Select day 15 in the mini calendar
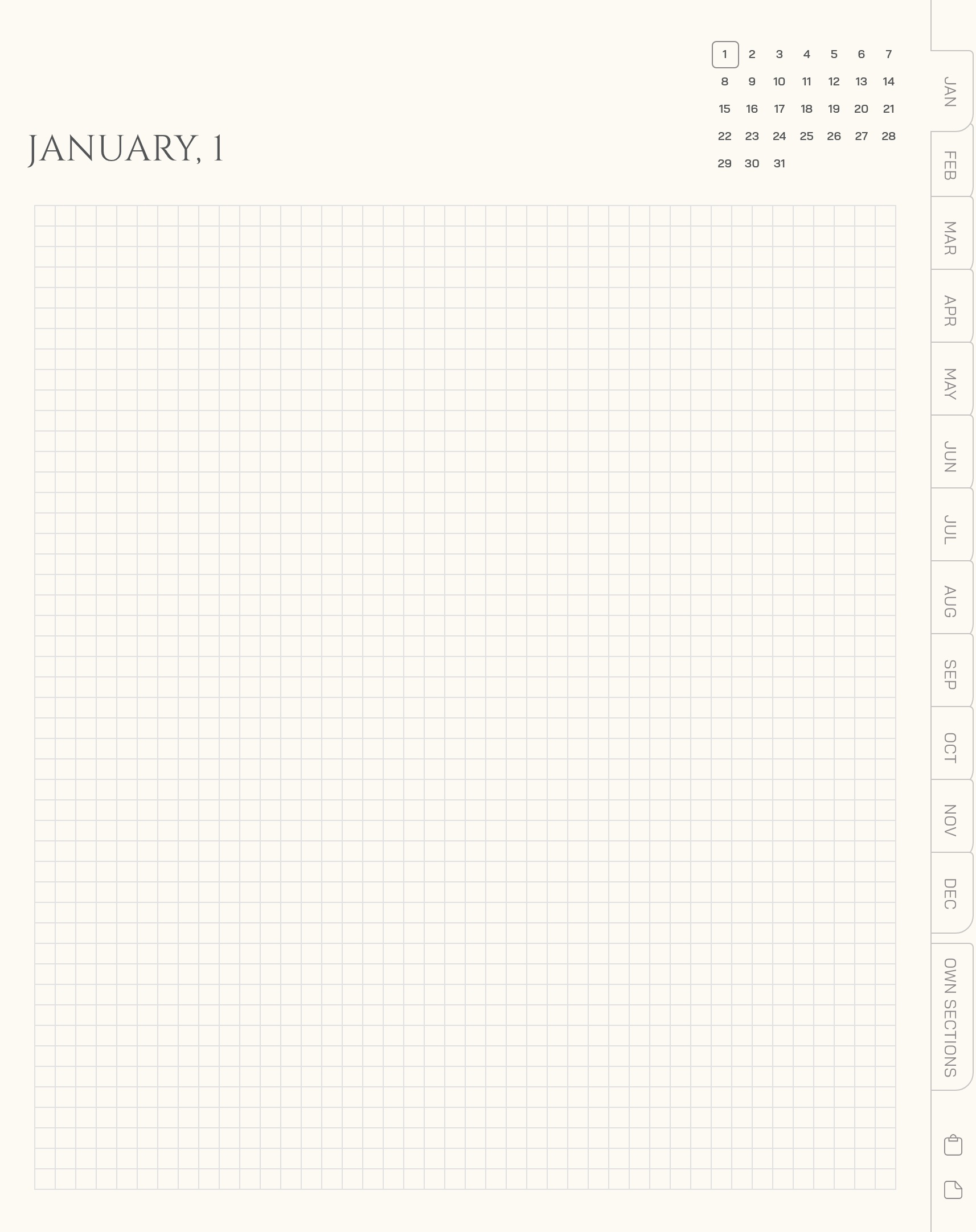 (724, 109)
